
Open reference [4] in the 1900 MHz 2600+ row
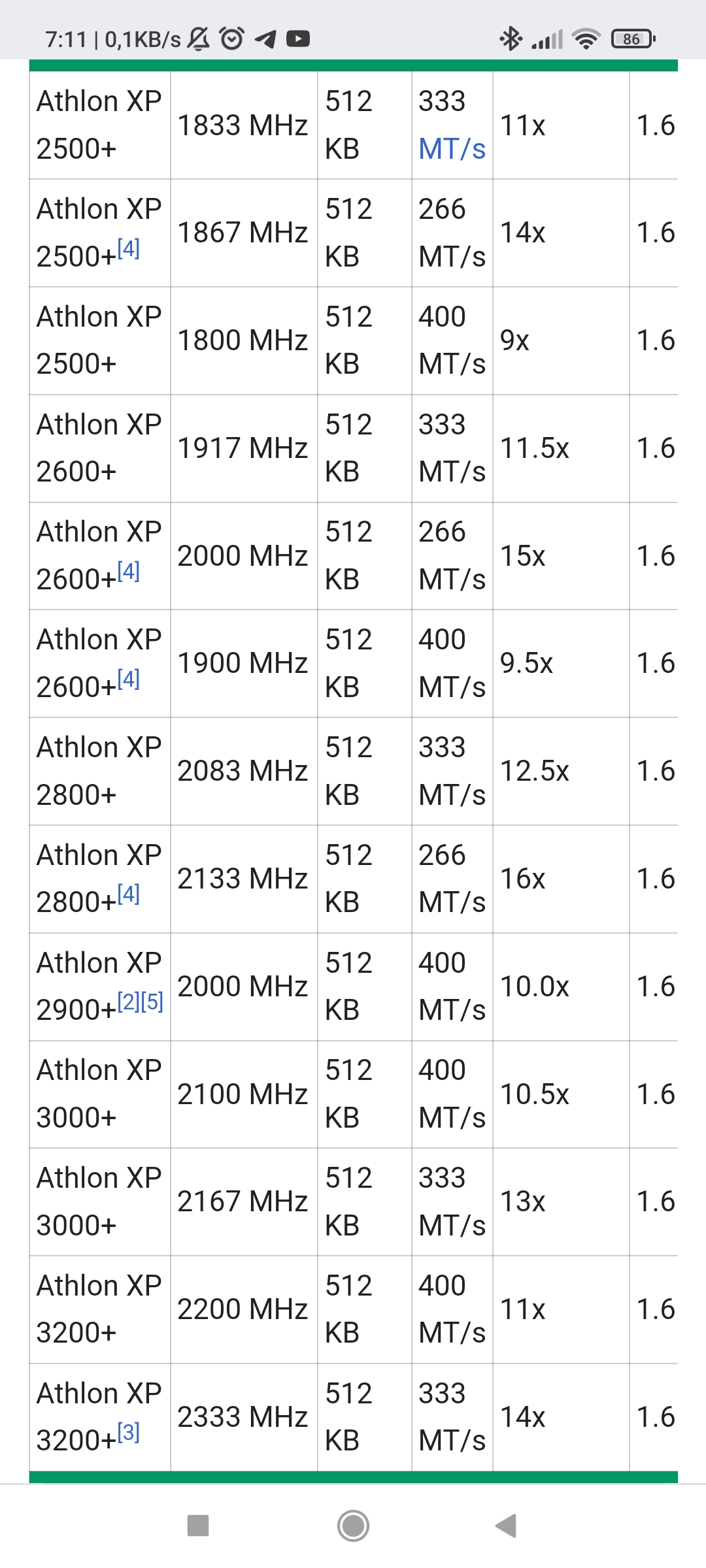click(x=129, y=679)
